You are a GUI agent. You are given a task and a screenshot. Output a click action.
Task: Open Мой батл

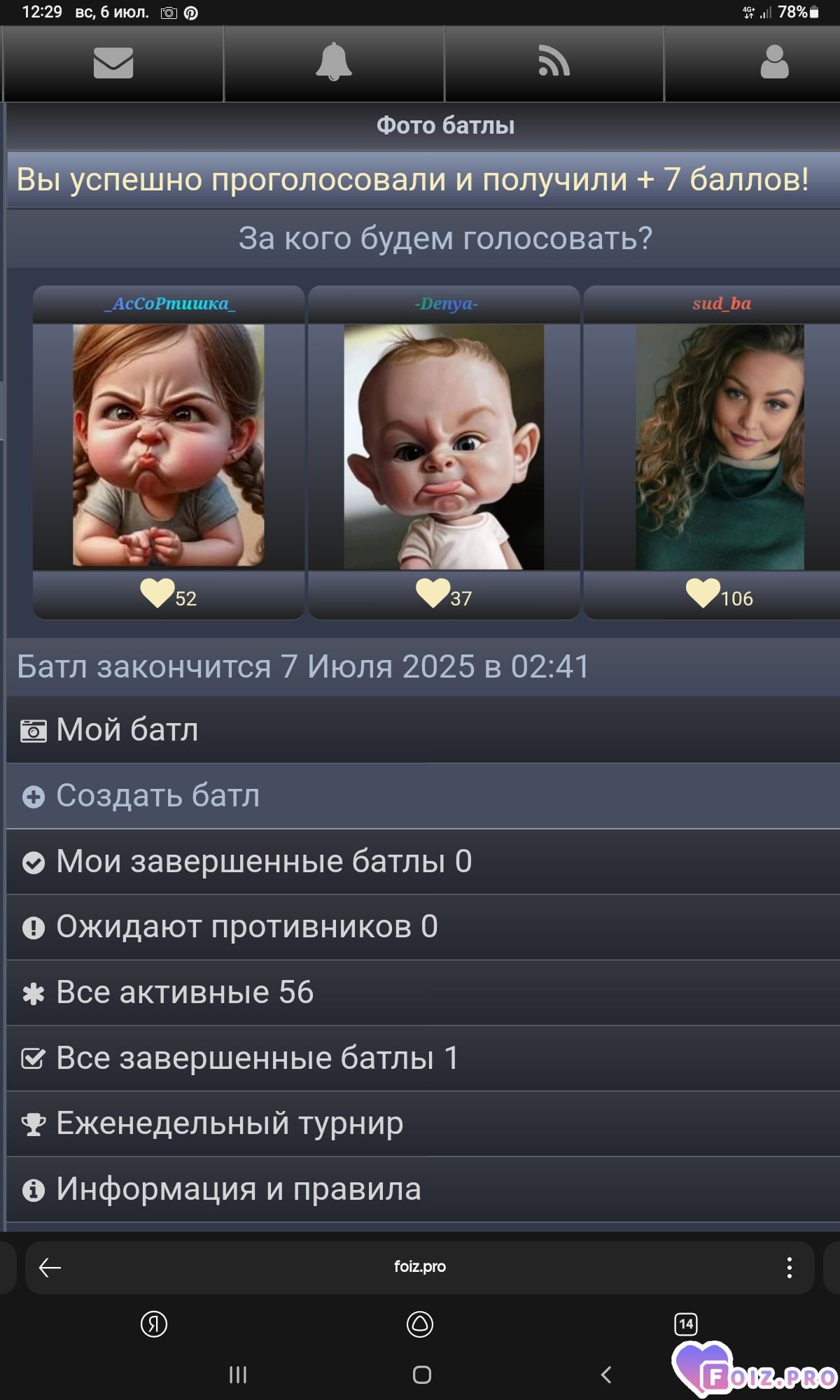(423, 730)
